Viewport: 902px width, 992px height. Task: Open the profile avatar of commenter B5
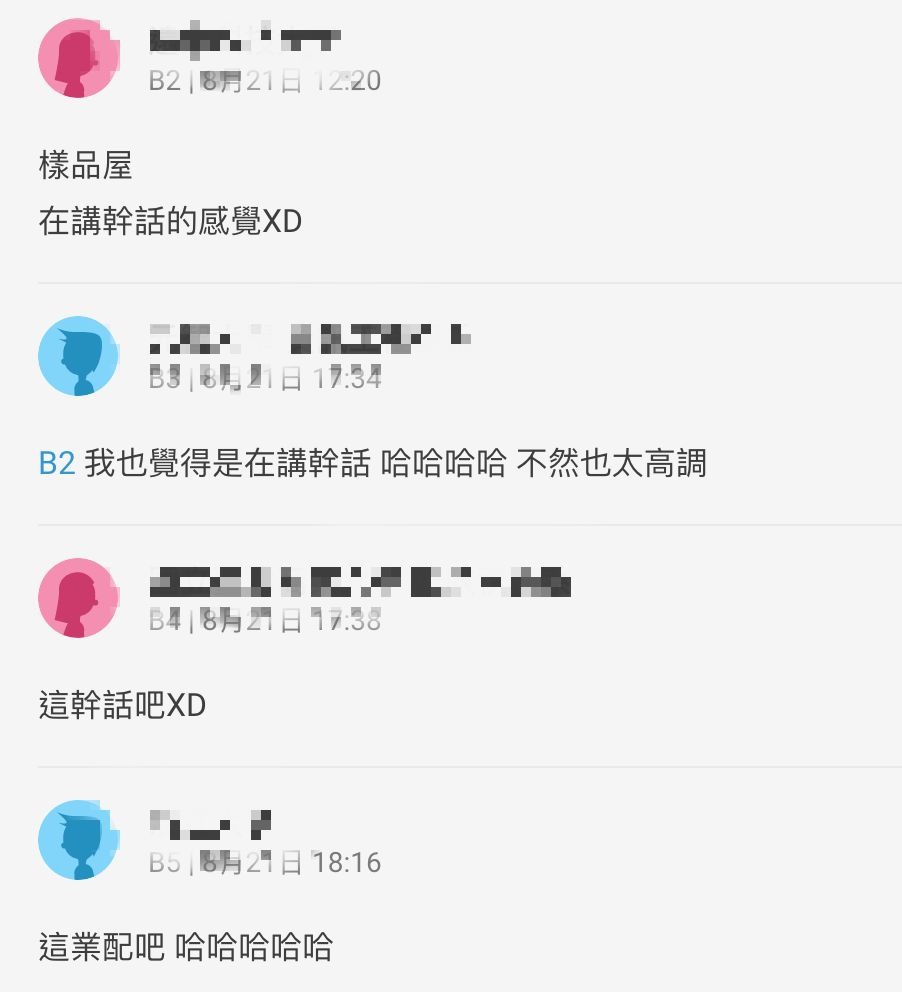(78, 840)
